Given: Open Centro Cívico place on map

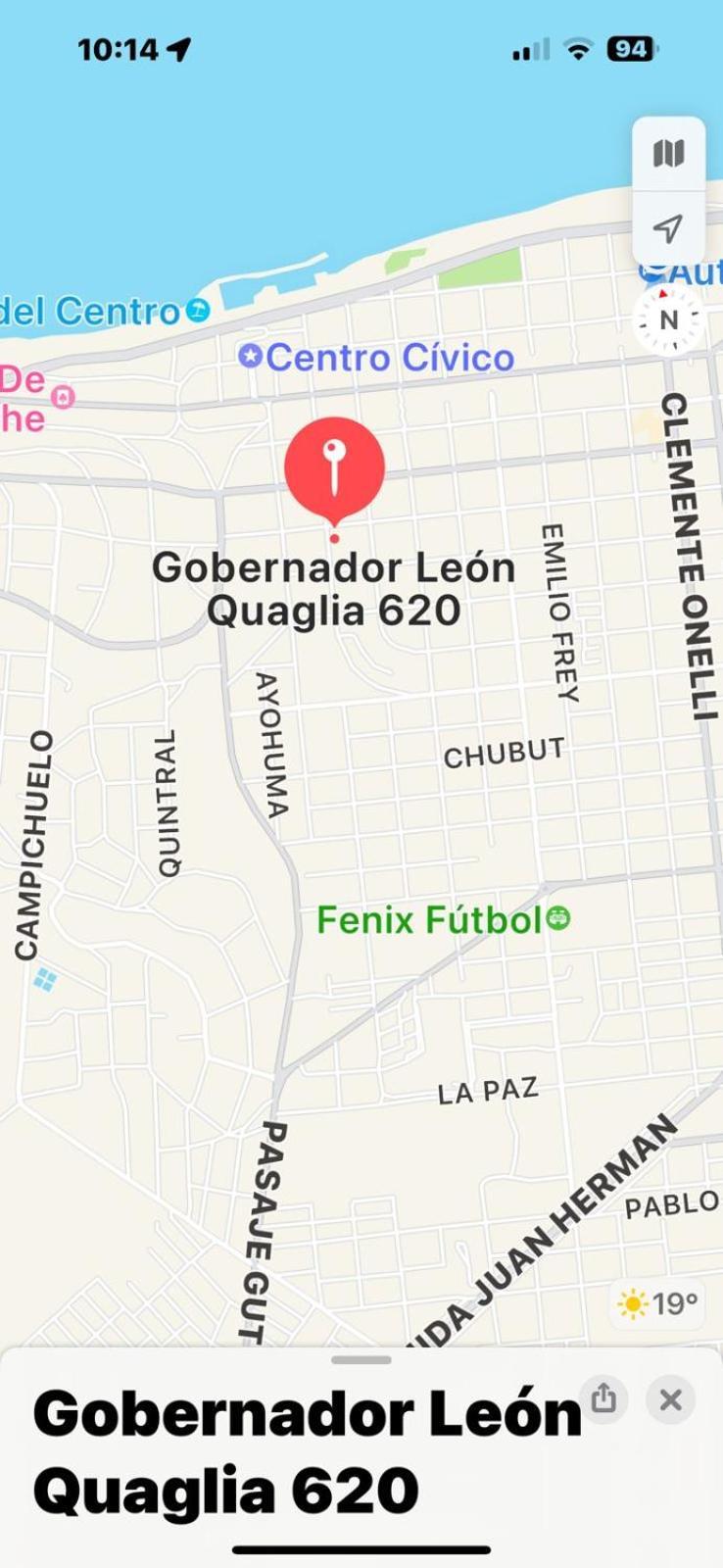Looking at the screenshot, I should coord(377,358).
